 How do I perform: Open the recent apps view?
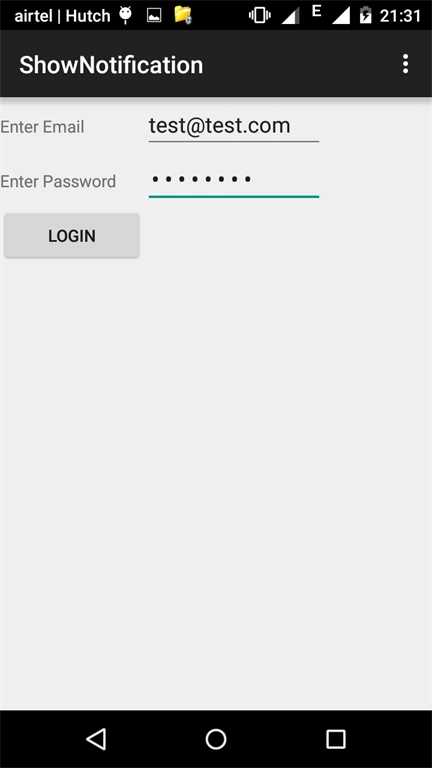[x=336, y=739]
